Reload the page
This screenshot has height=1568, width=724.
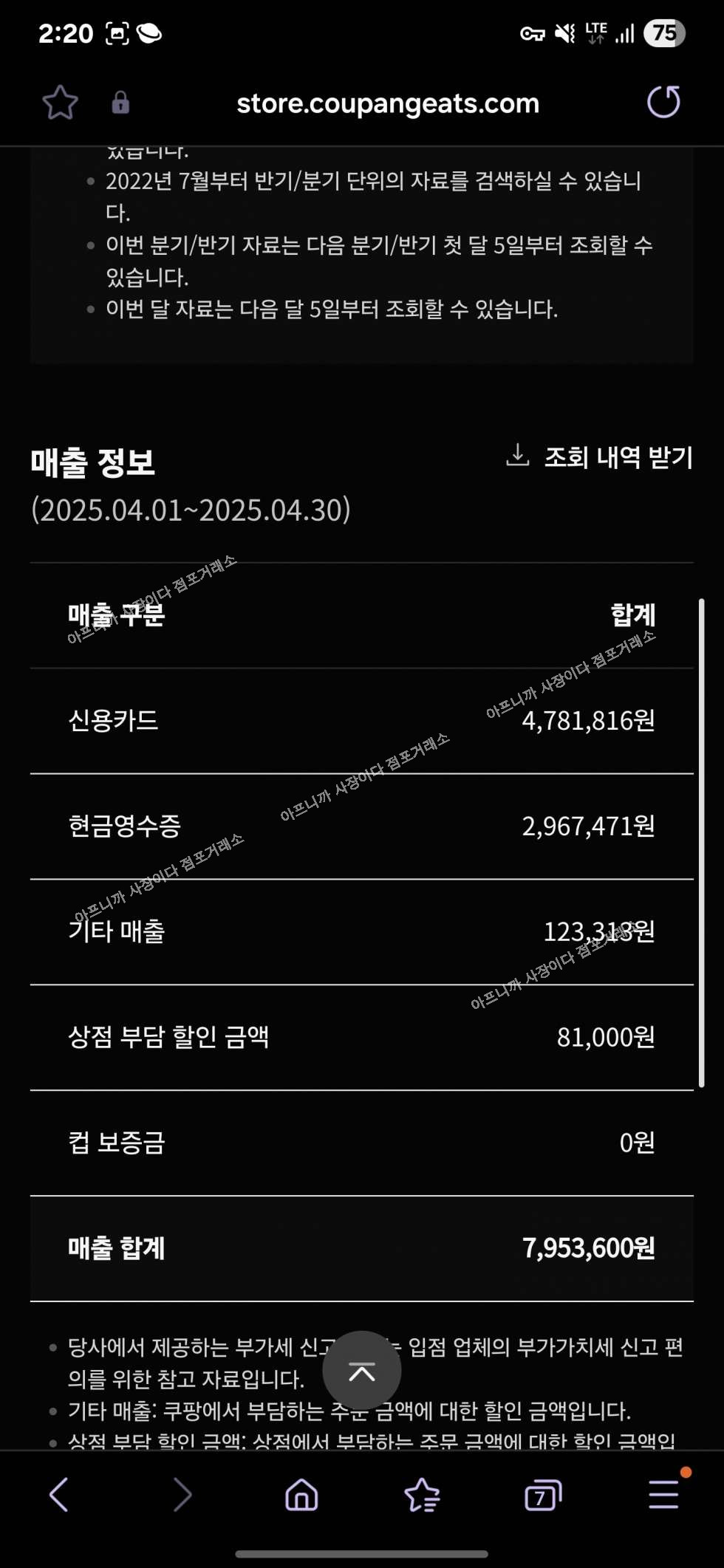coord(663,103)
